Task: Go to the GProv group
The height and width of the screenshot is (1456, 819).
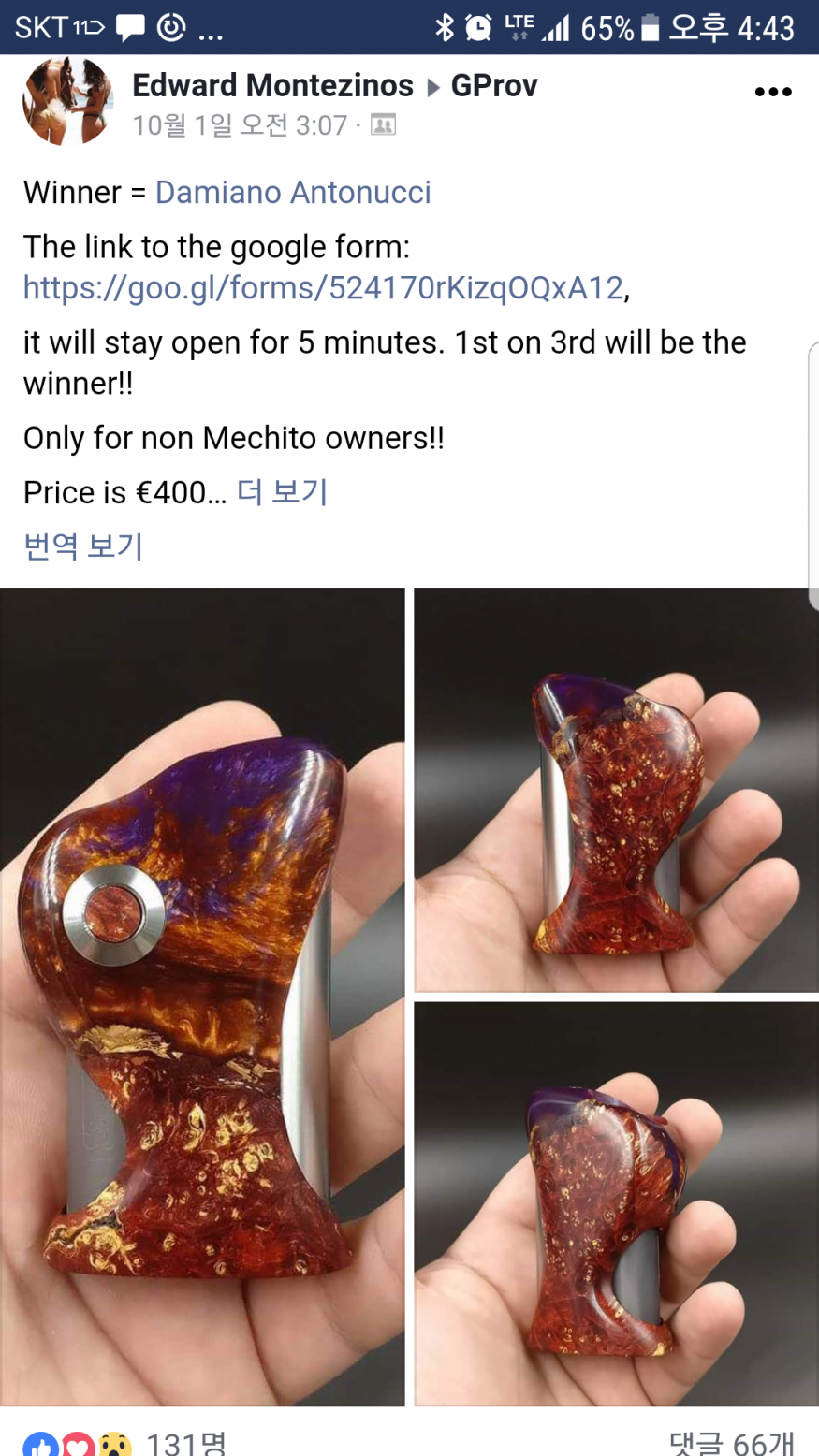Action: click(494, 85)
